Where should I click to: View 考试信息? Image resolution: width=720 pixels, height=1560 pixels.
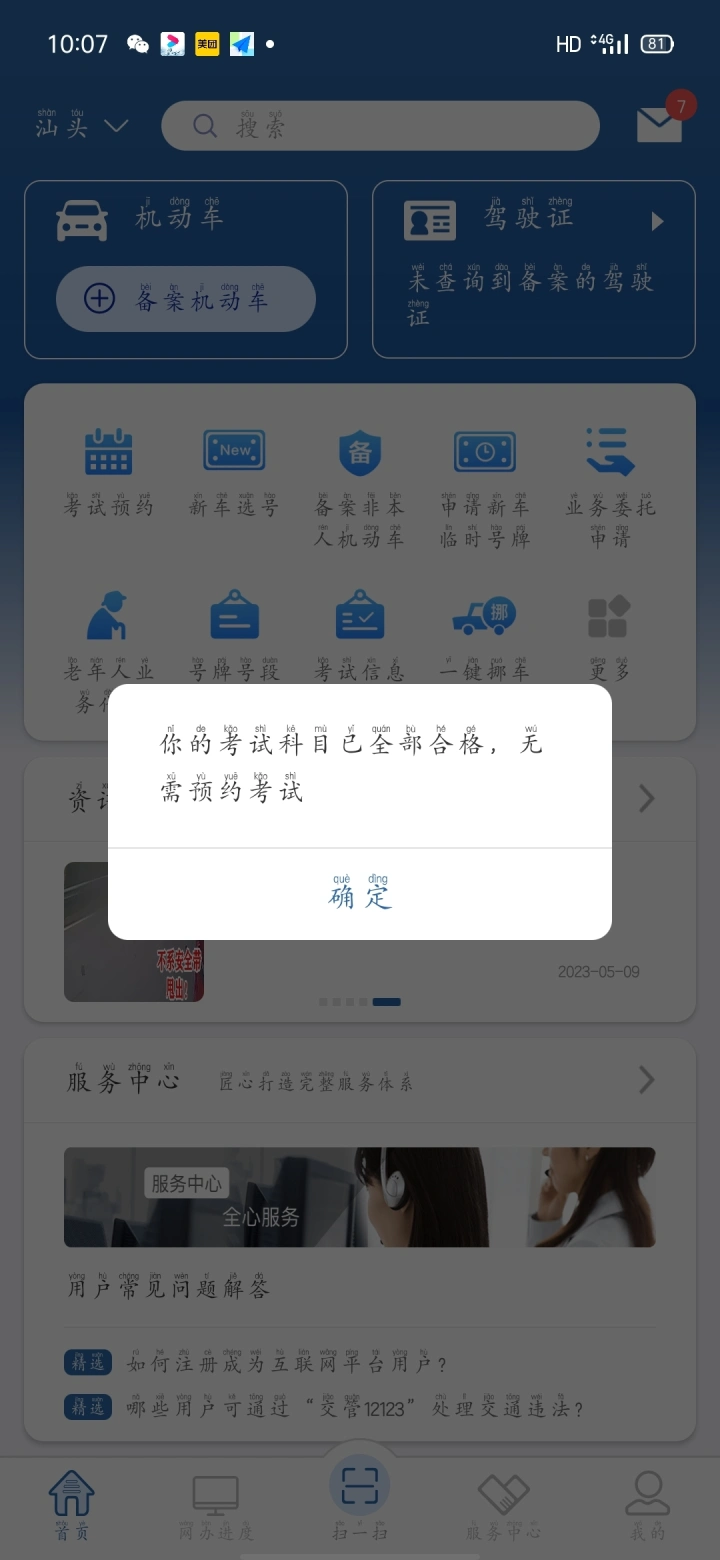pyautogui.click(x=360, y=637)
